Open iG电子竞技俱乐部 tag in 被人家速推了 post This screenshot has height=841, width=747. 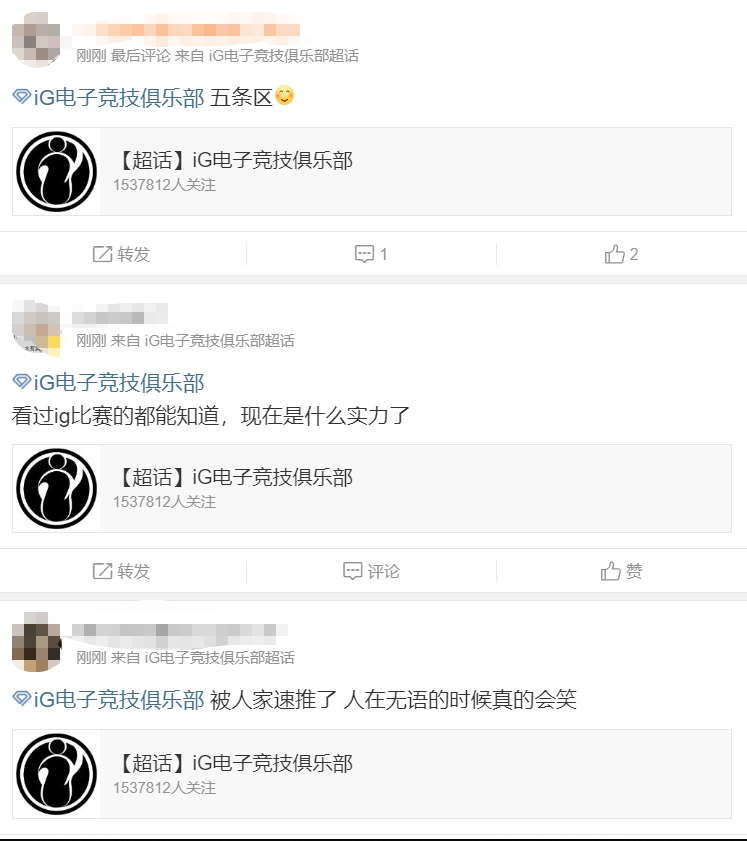point(108,700)
